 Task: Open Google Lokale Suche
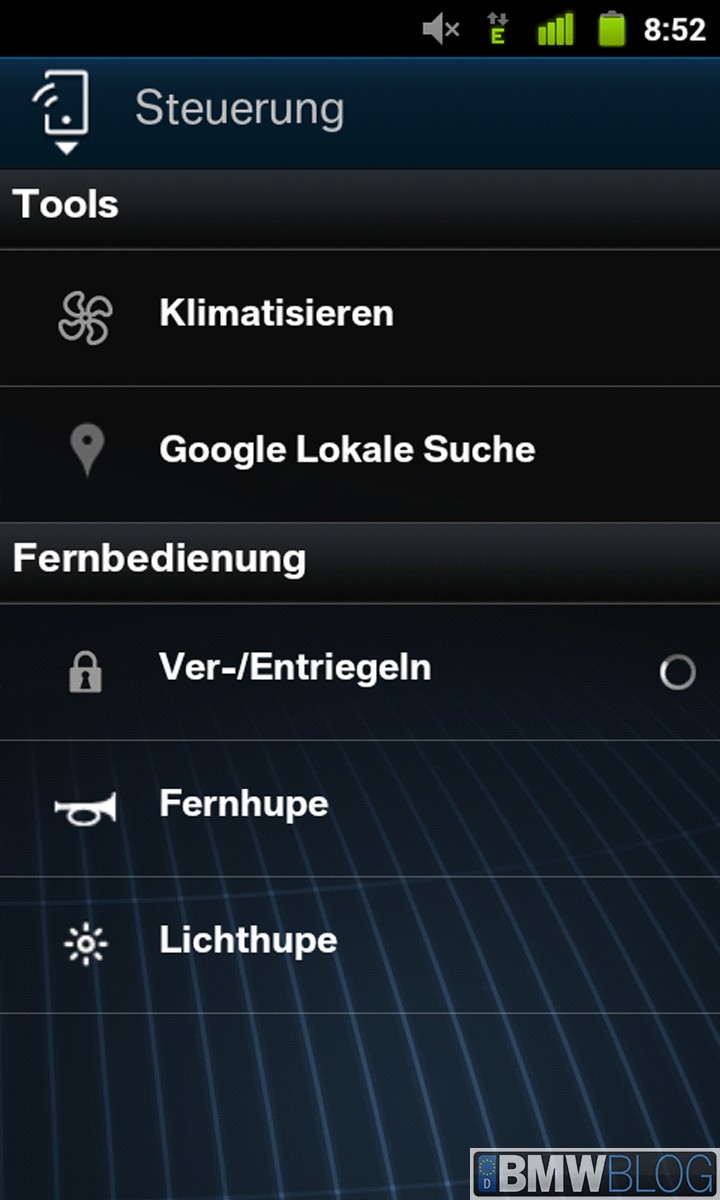[x=346, y=450]
